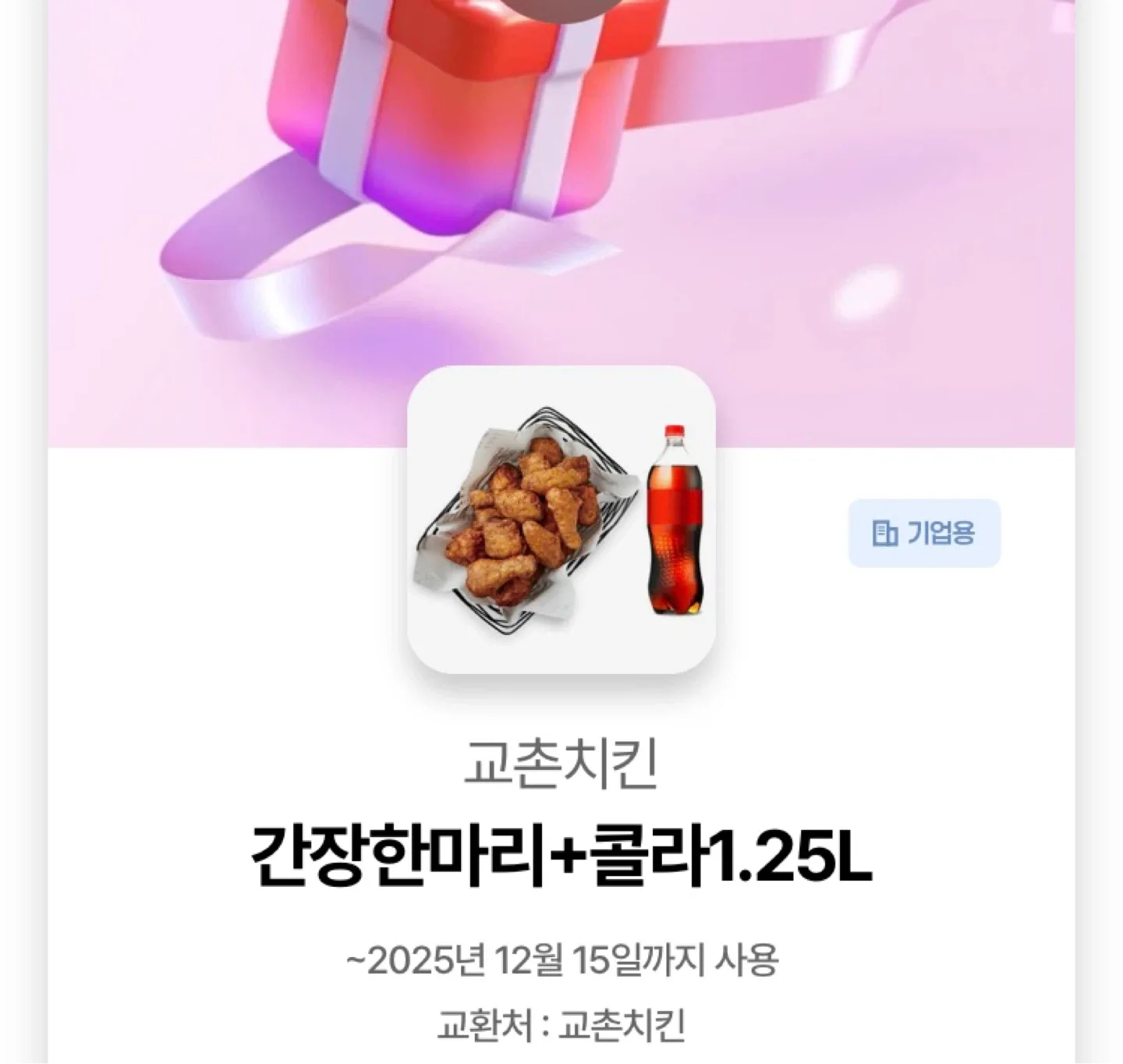1123x1064 pixels.
Task: Open the 교촌치킨 product image tile
Action: [561, 520]
